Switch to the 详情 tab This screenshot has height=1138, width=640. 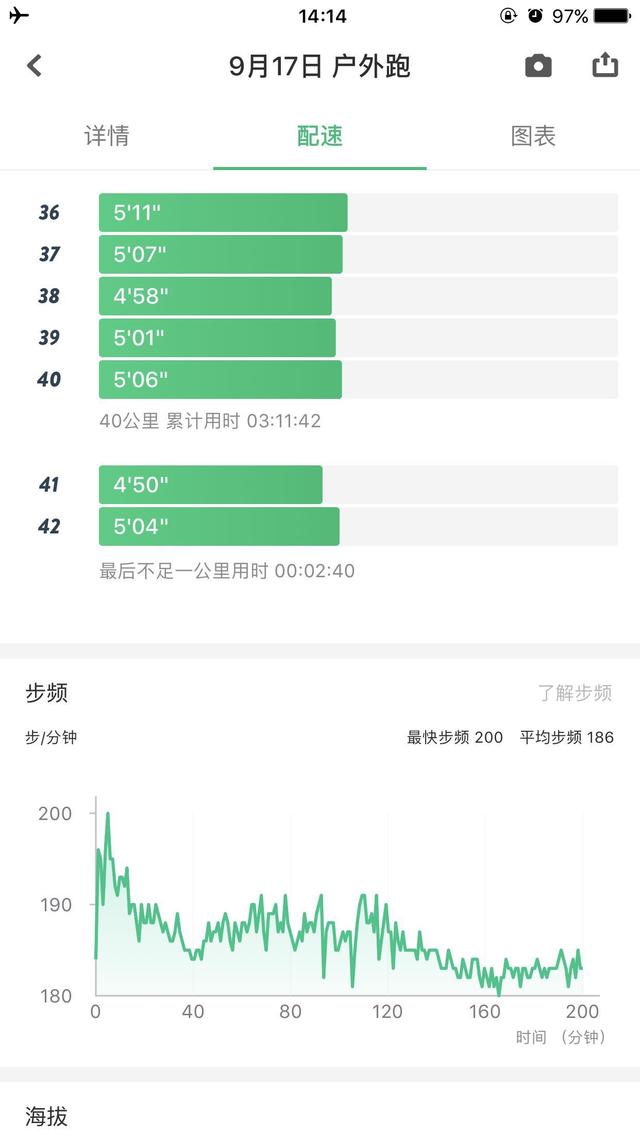107,136
